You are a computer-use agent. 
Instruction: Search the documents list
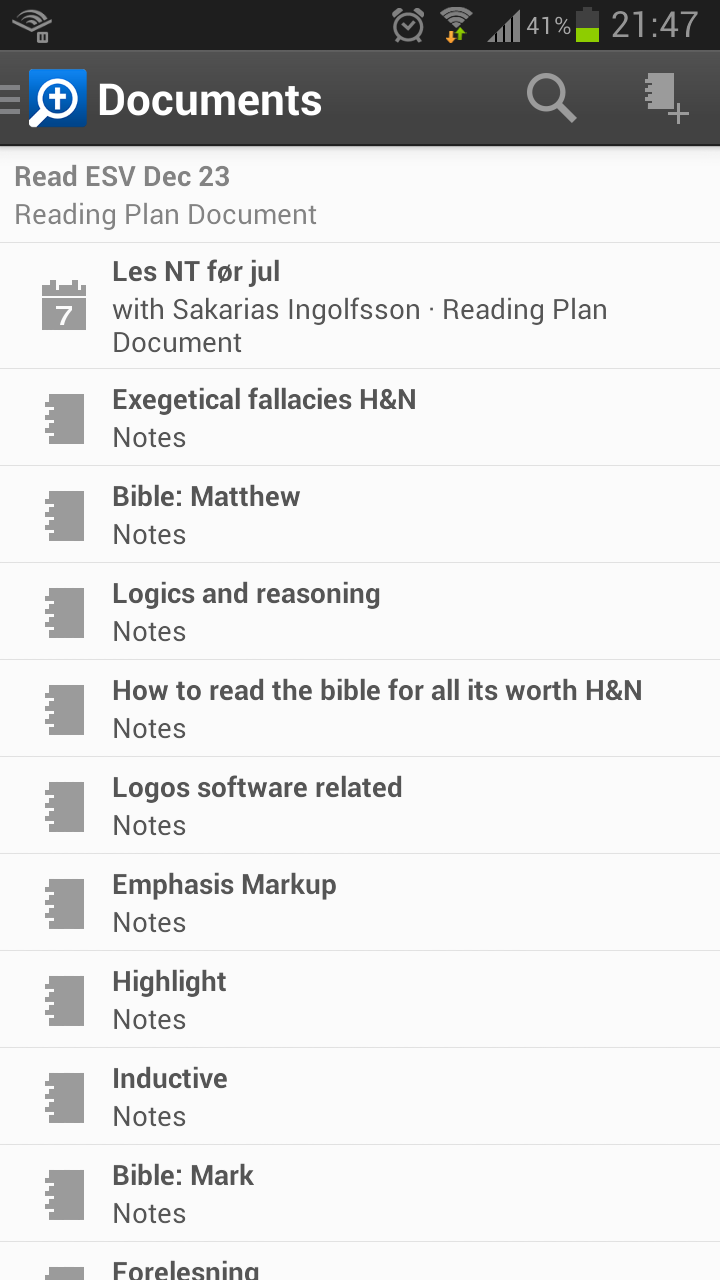(x=551, y=99)
